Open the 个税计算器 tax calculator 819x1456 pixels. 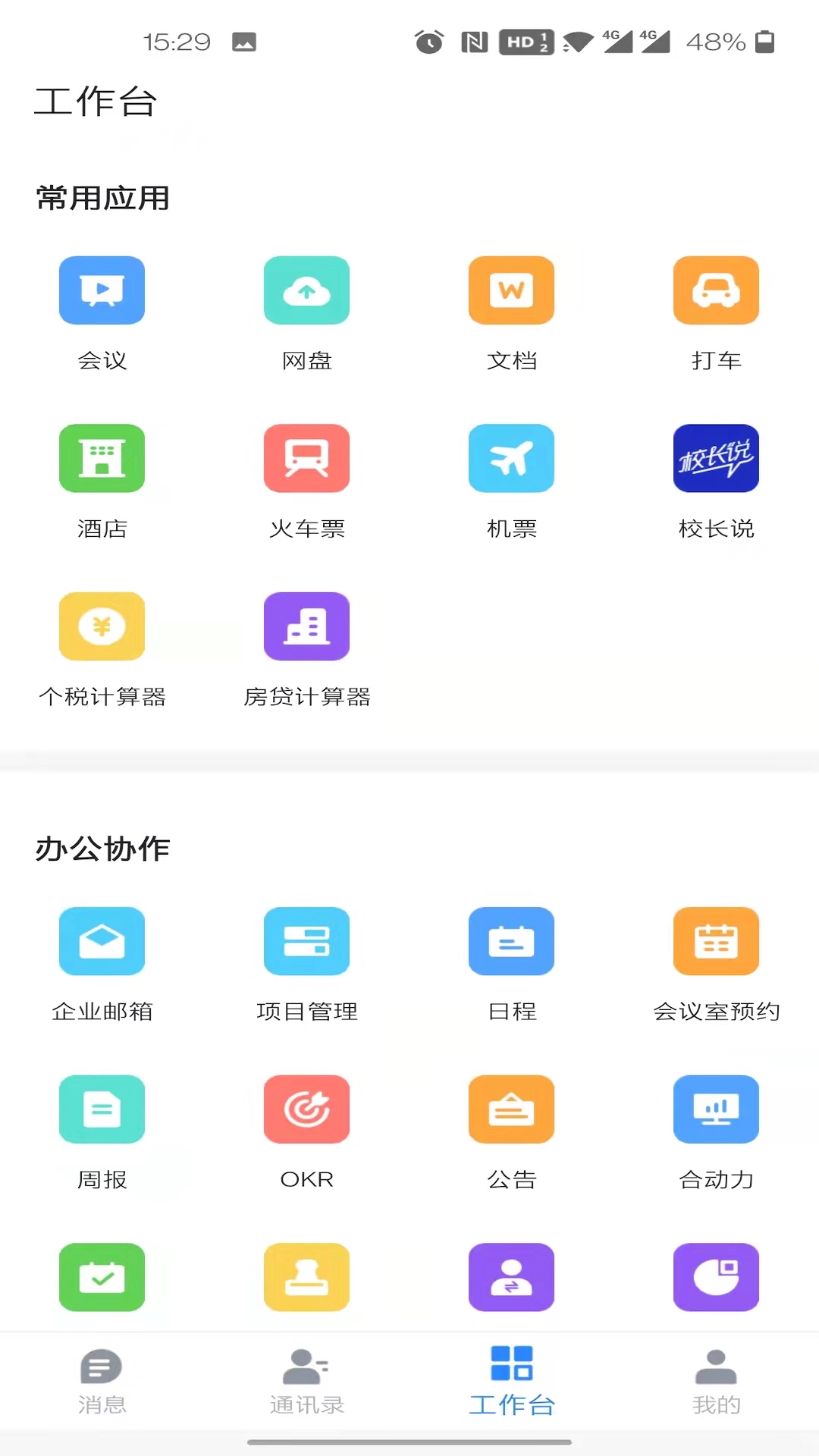pos(102,626)
